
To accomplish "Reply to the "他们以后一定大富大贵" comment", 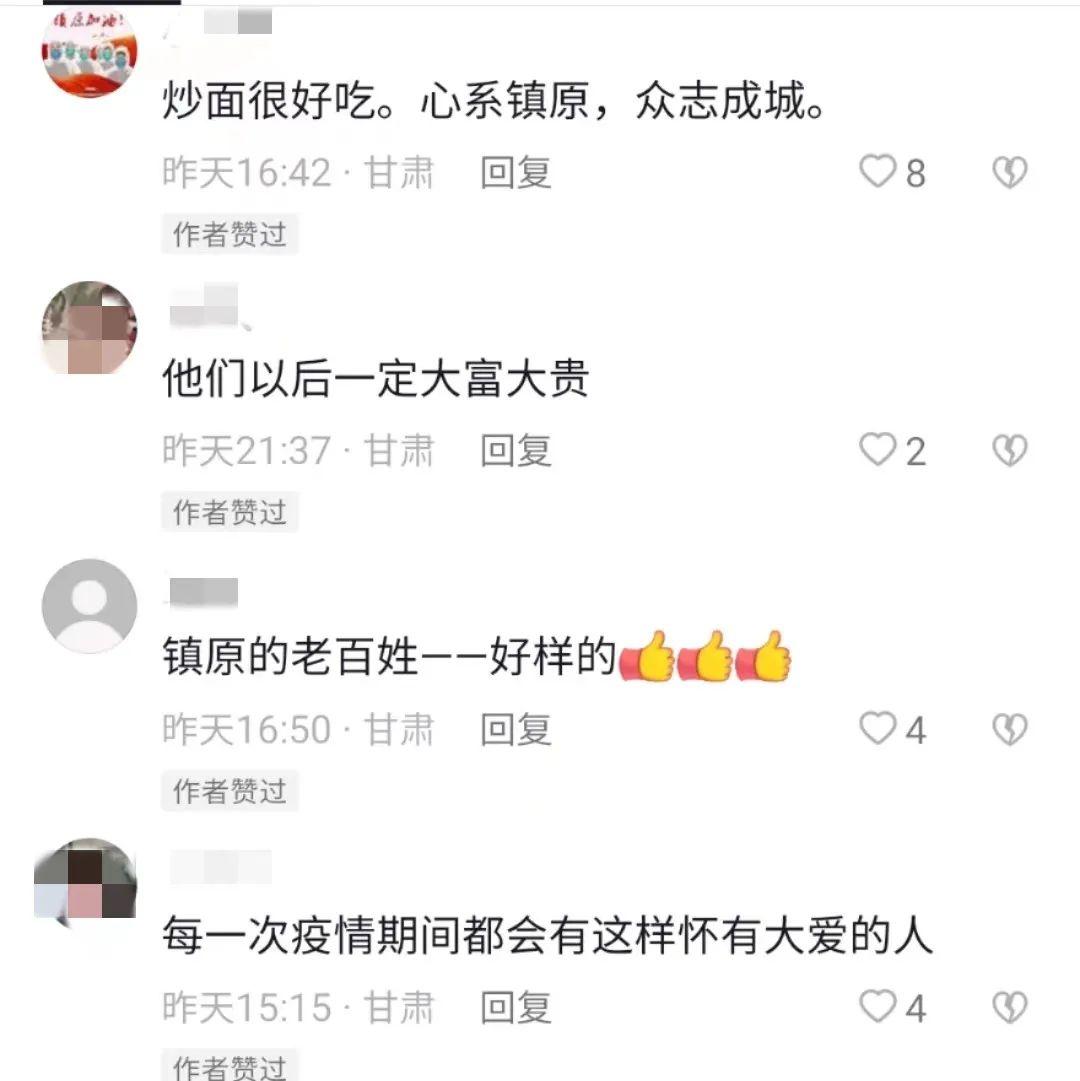I will click(x=516, y=451).
